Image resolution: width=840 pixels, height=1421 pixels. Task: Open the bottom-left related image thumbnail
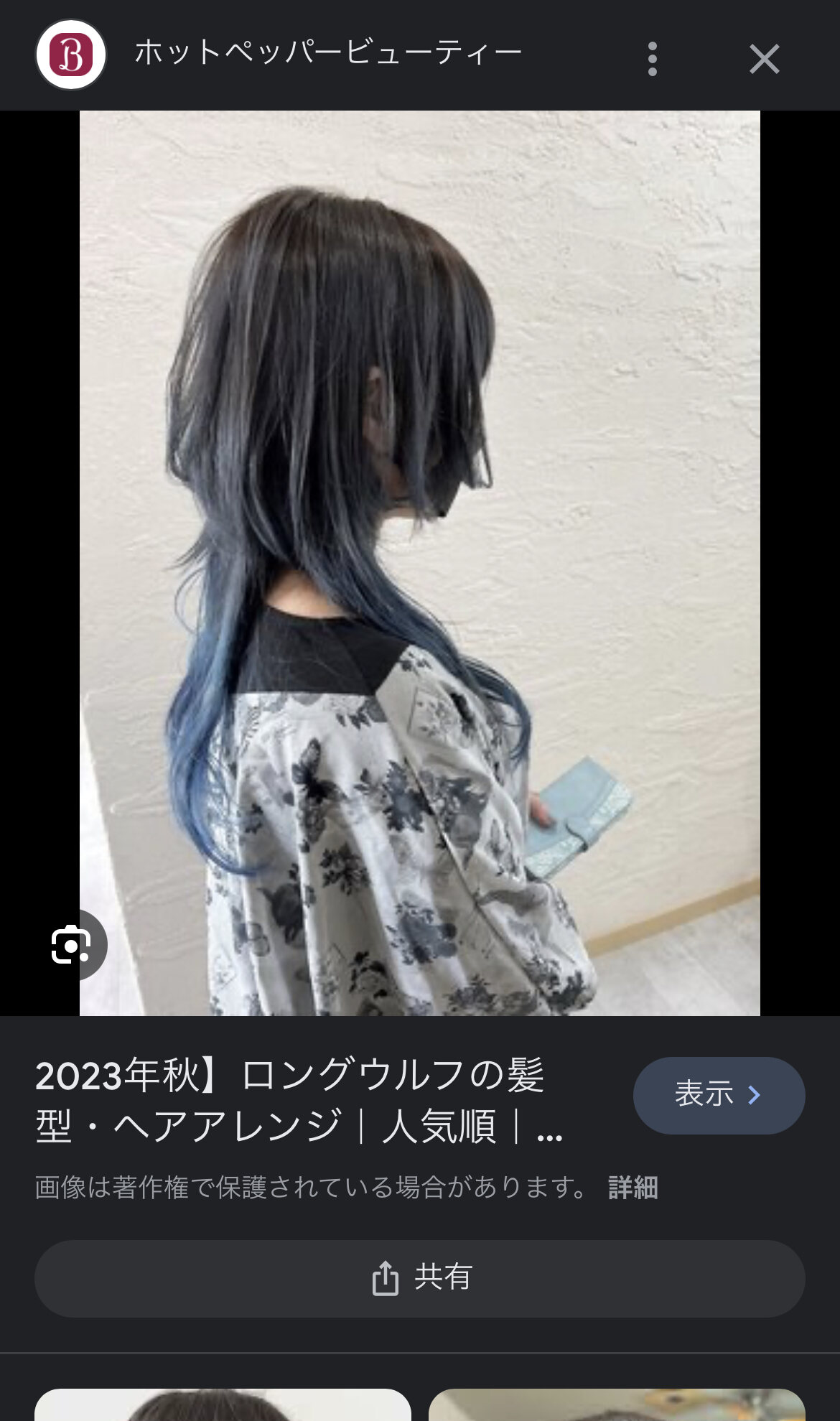click(x=223, y=1405)
